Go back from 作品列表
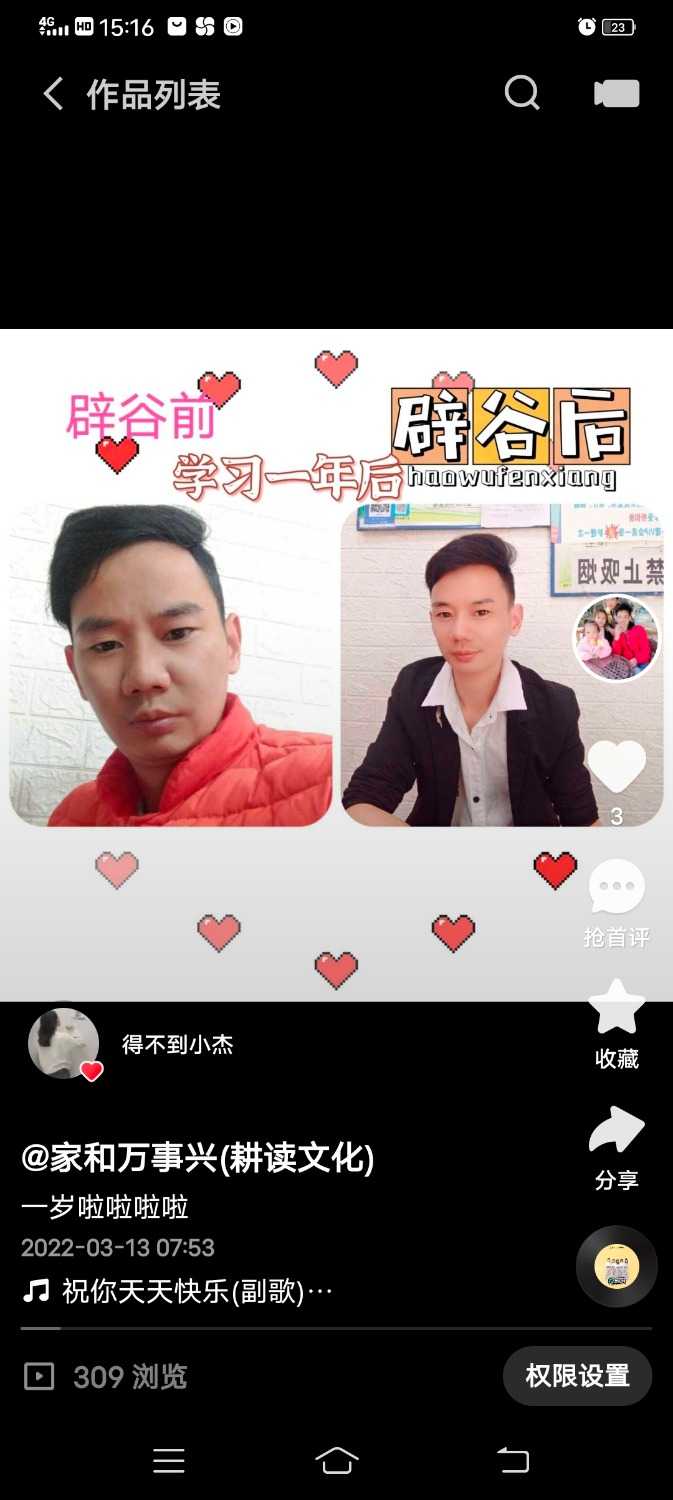The image size is (673, 1500). pos(52,95)
